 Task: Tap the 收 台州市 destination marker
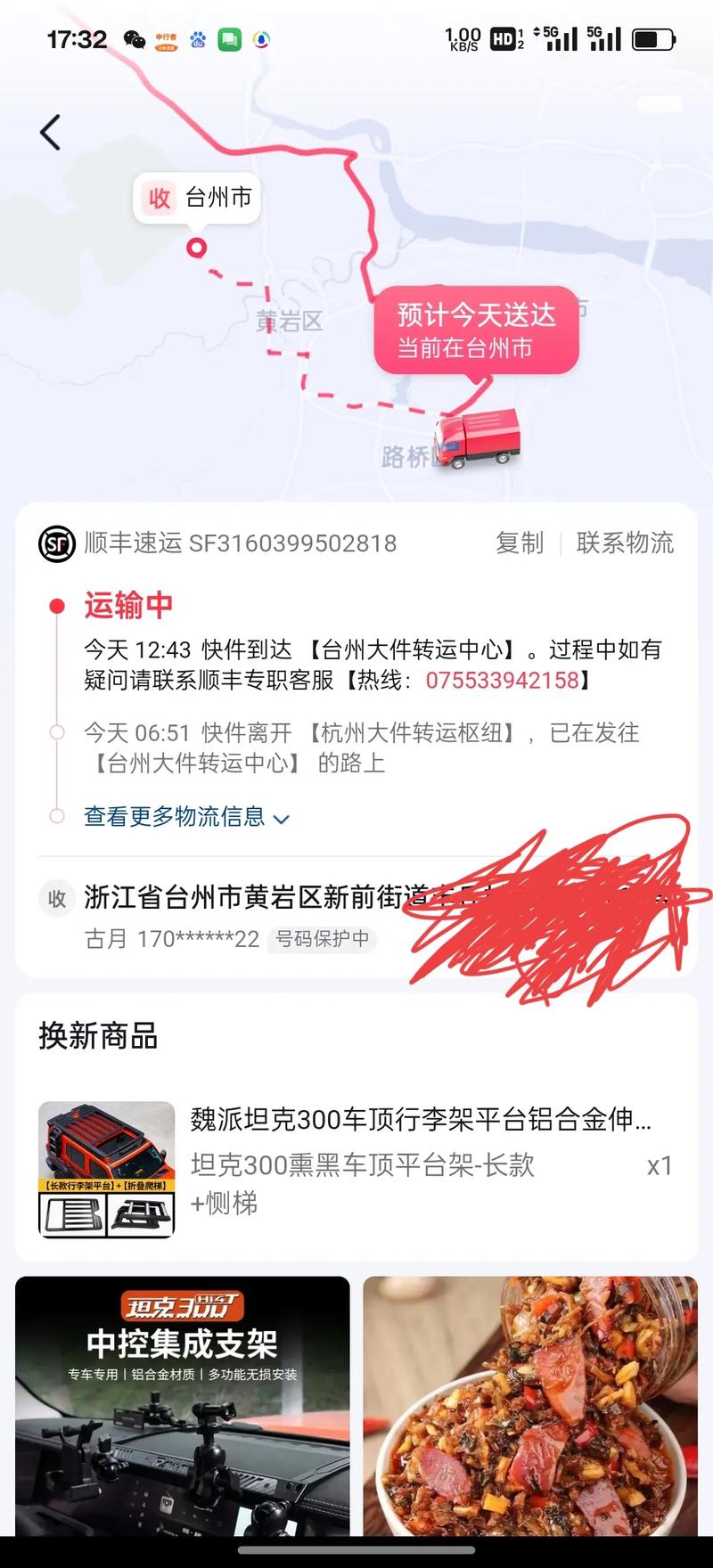pyautogui.click(x=198, y=198)
